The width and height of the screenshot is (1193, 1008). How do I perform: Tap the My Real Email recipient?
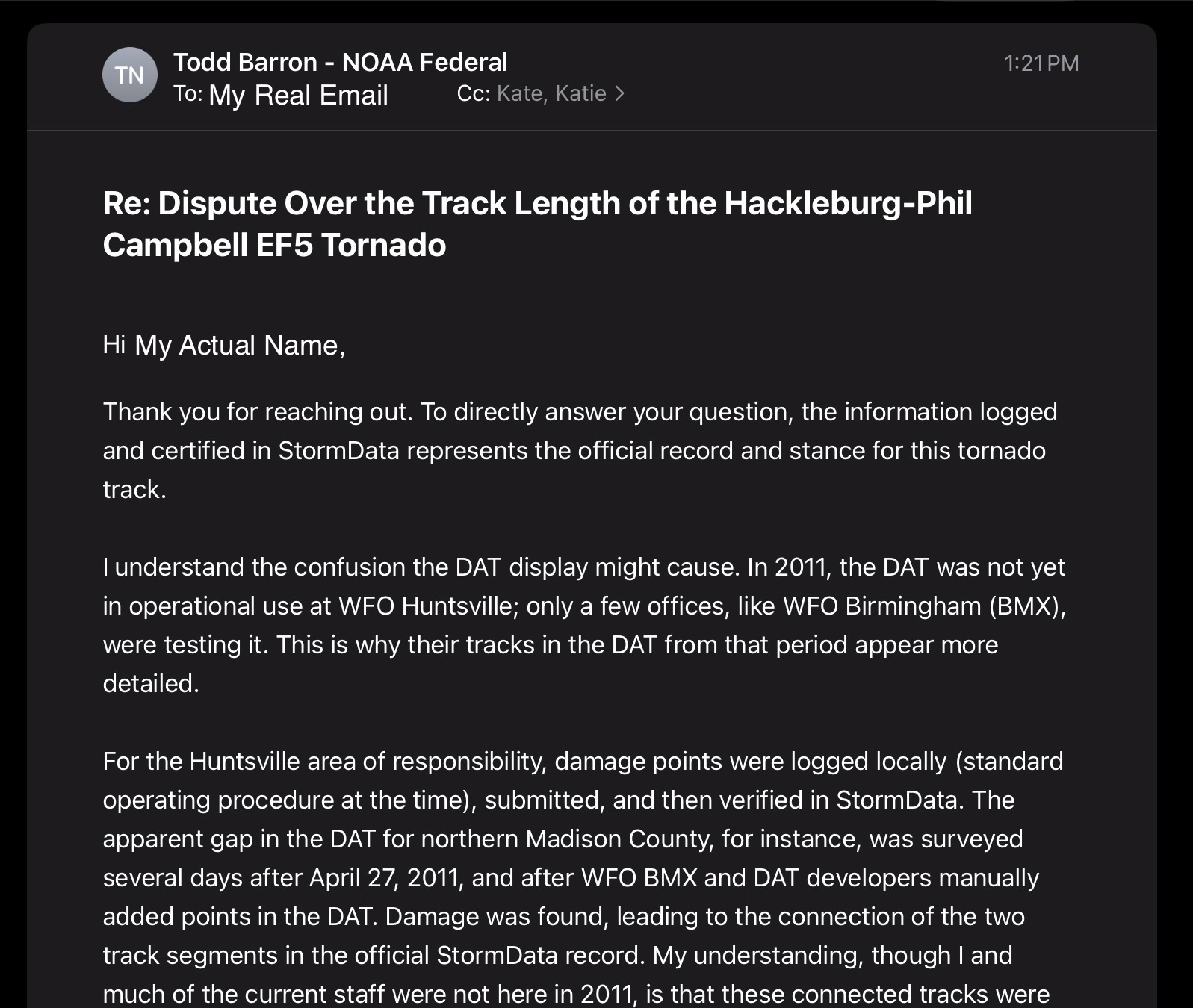[x=298, y=95]
